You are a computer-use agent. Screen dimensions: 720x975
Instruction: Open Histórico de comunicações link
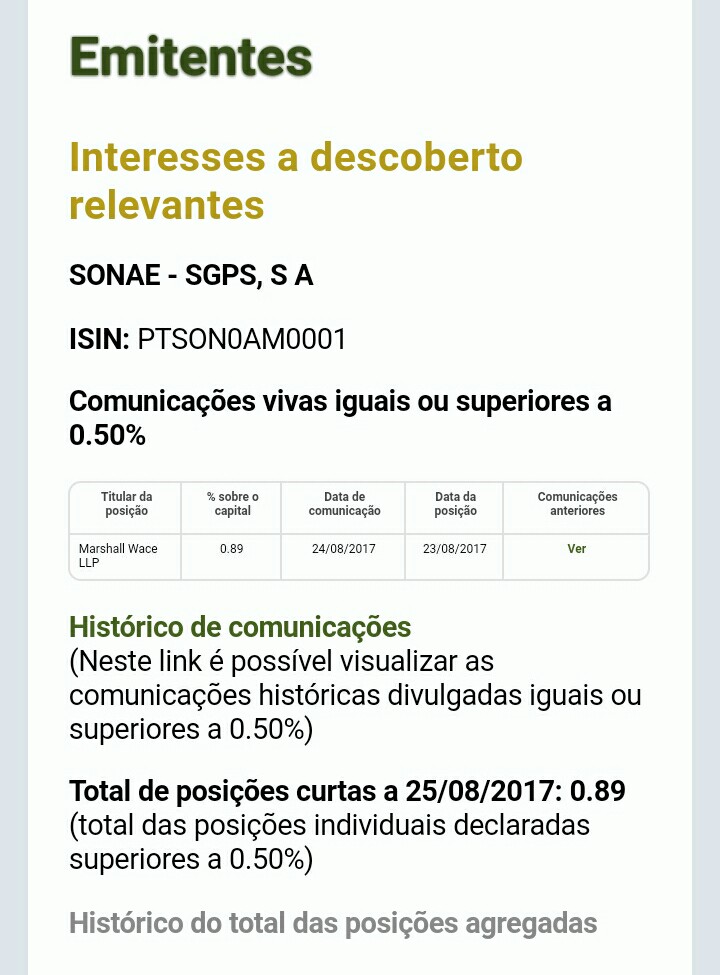coord(240,627)
